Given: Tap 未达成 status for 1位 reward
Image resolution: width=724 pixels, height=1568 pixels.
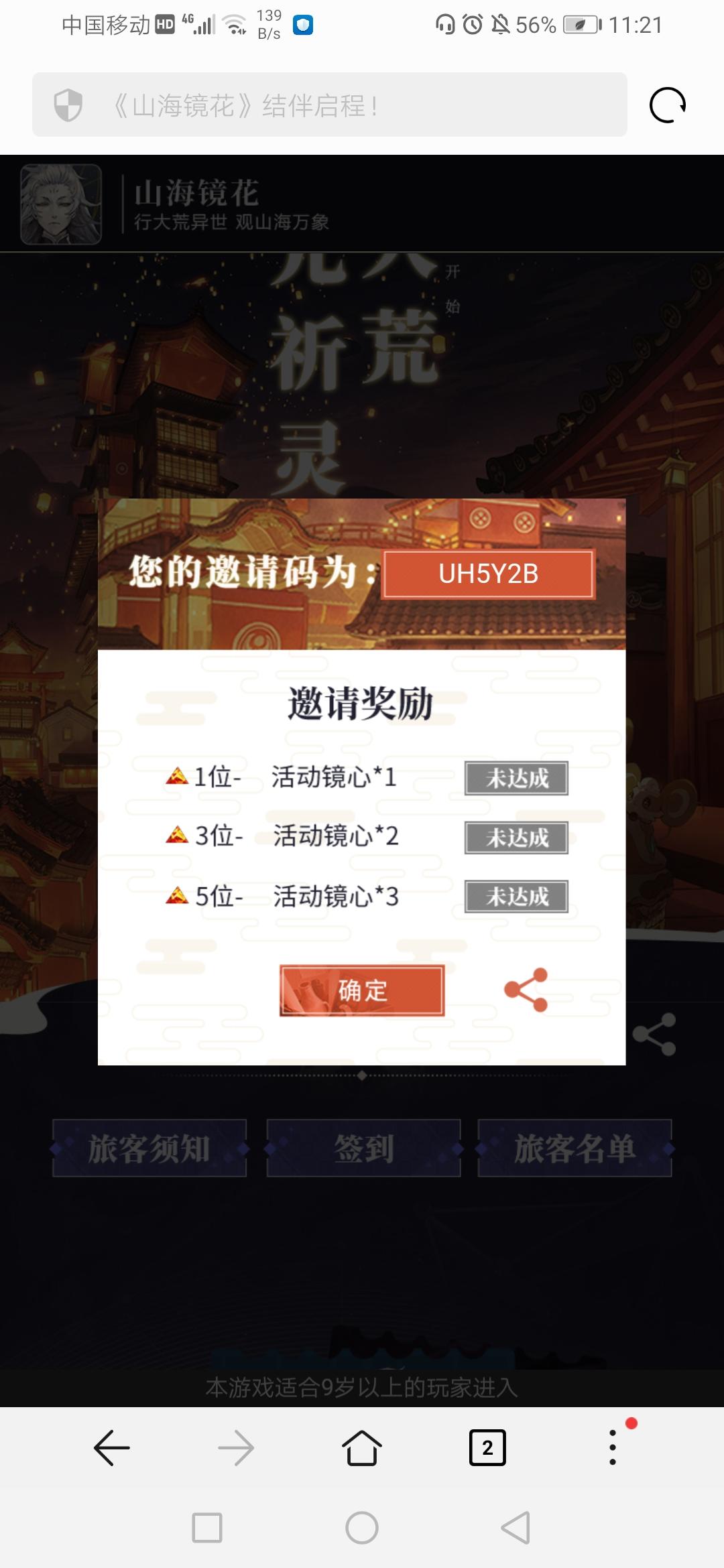Looking at the screenshot, I should [x=516, y=778].
